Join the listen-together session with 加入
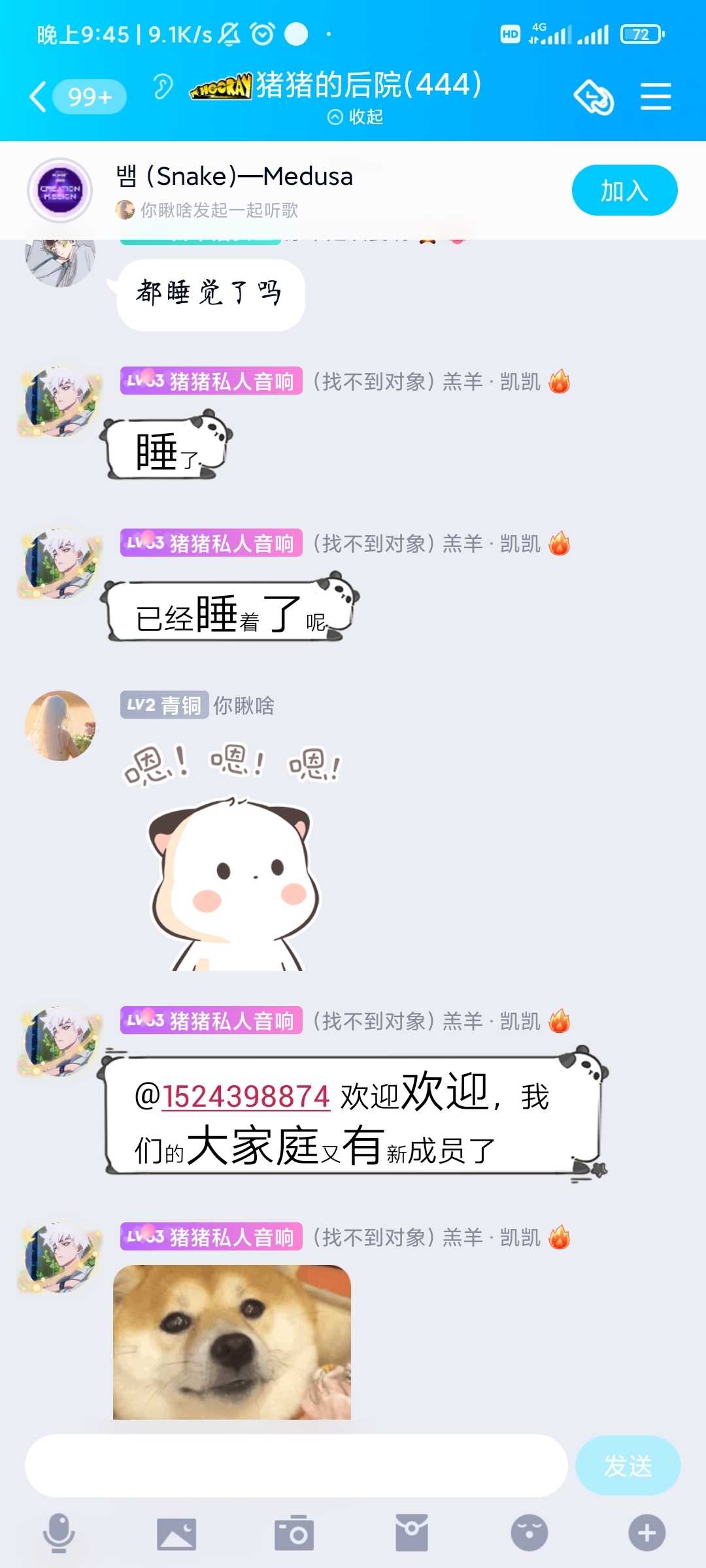This screenshot has height=1568, width=706. pos(624,190)
